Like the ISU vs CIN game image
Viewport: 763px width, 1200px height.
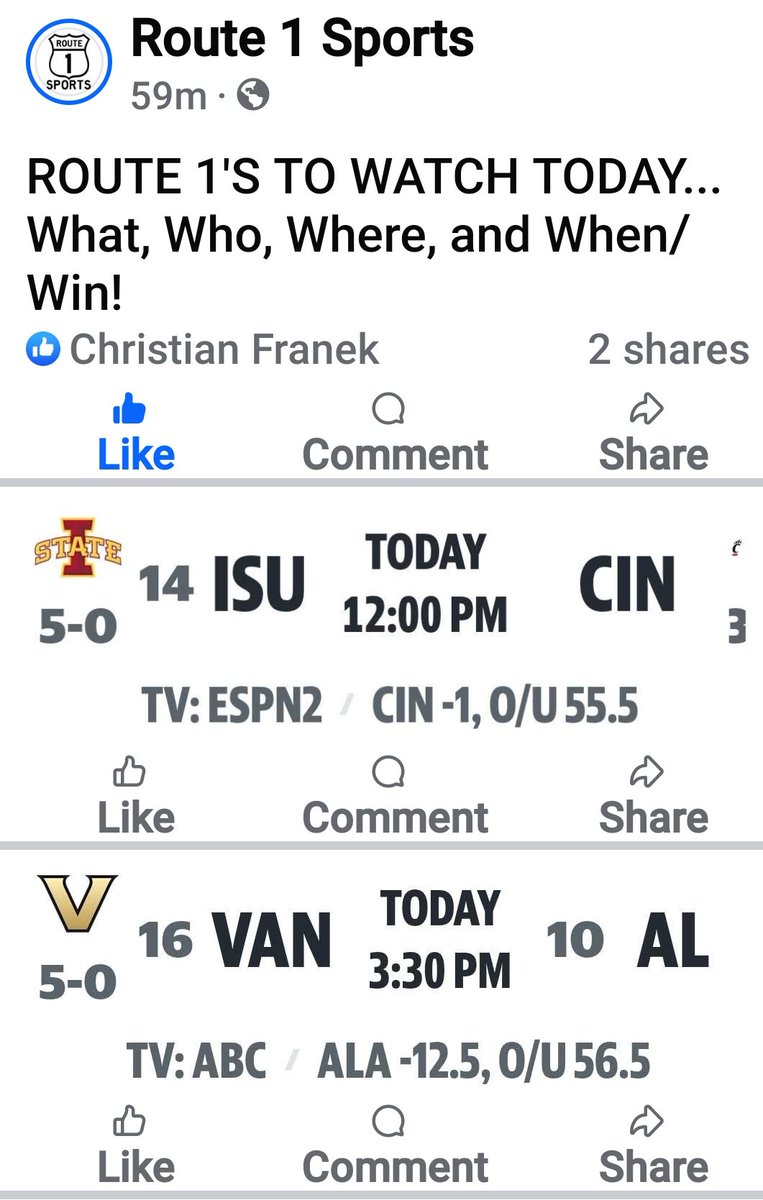click(136, 795)
